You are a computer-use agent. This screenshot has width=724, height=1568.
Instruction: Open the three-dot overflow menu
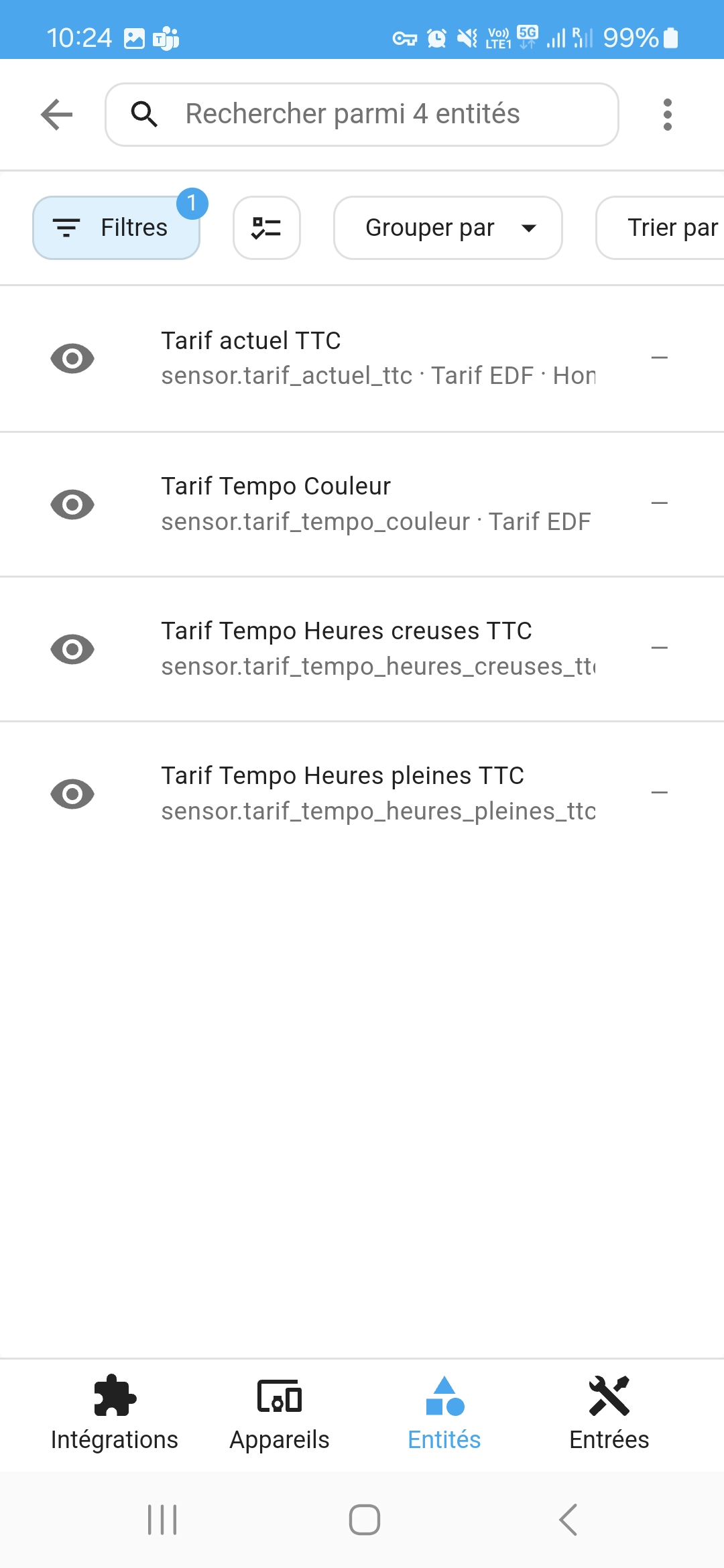[x=667, y=115]
